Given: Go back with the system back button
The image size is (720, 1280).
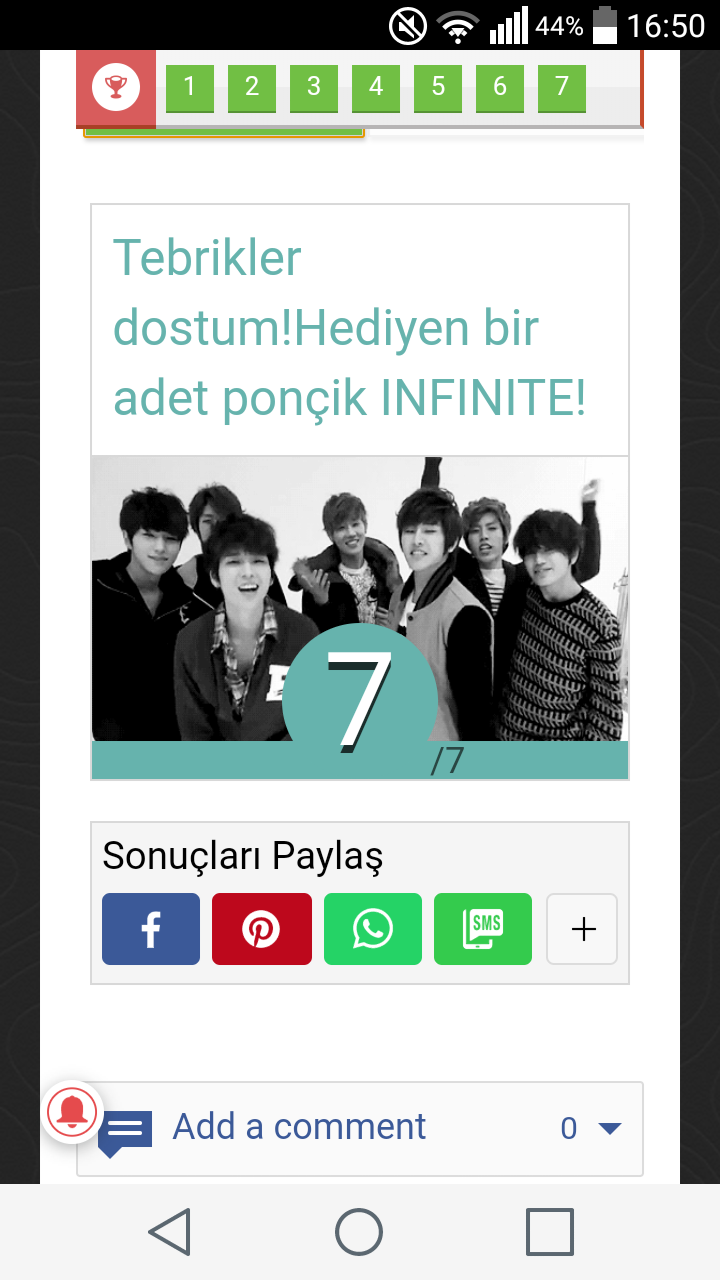Looking at the screenshot, I should click(x=169, y=1232).
